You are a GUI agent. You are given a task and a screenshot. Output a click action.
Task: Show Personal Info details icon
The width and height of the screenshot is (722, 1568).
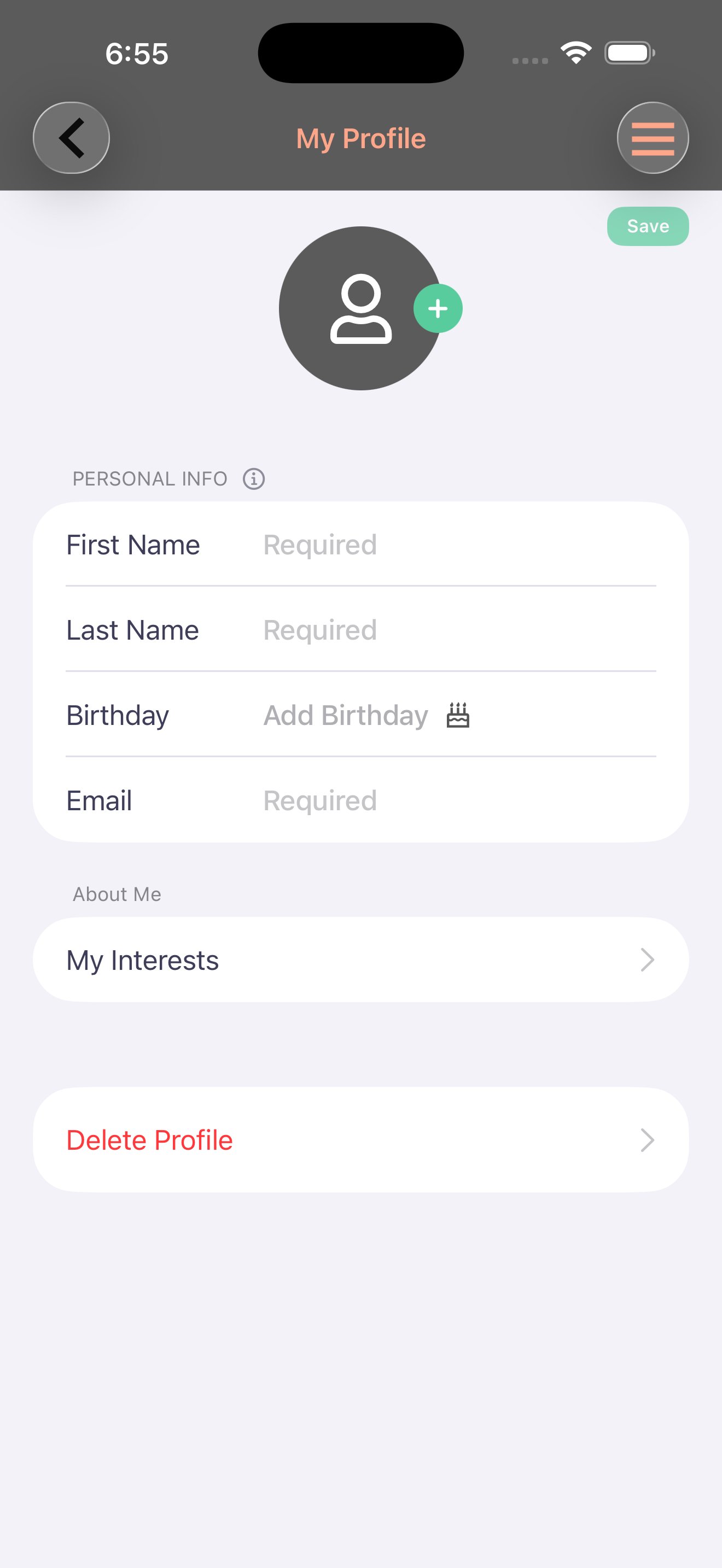254,479
